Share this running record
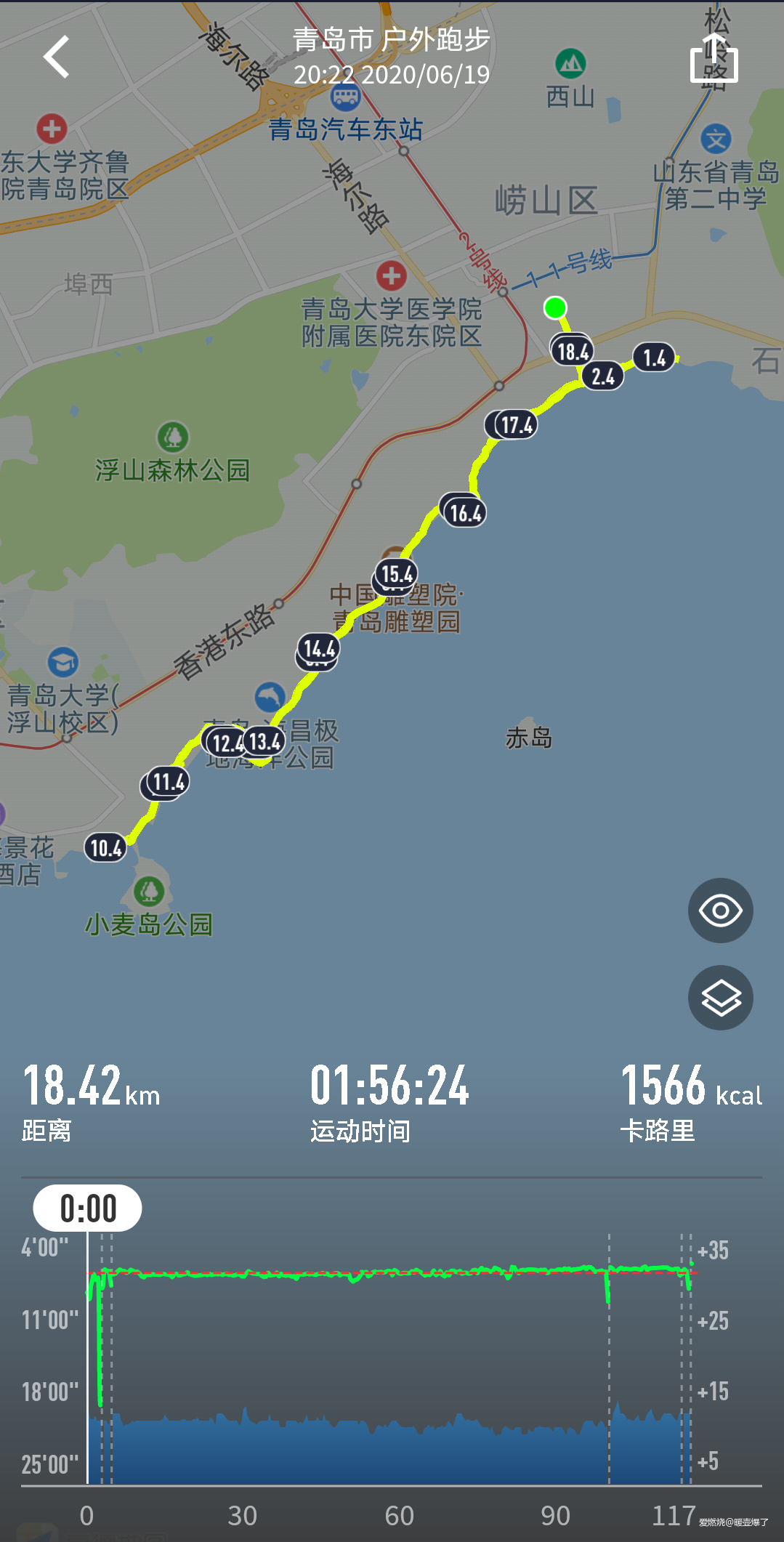 [x=714, y=58]
